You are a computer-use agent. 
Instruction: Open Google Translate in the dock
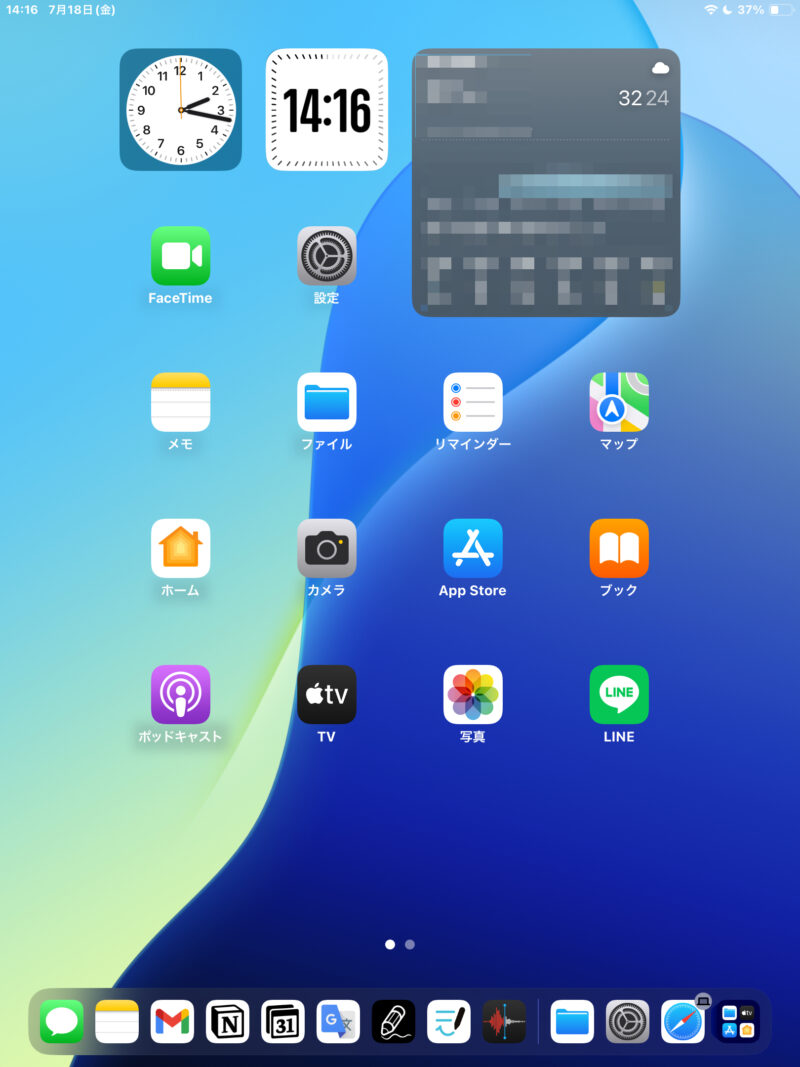click(338, 1022)
